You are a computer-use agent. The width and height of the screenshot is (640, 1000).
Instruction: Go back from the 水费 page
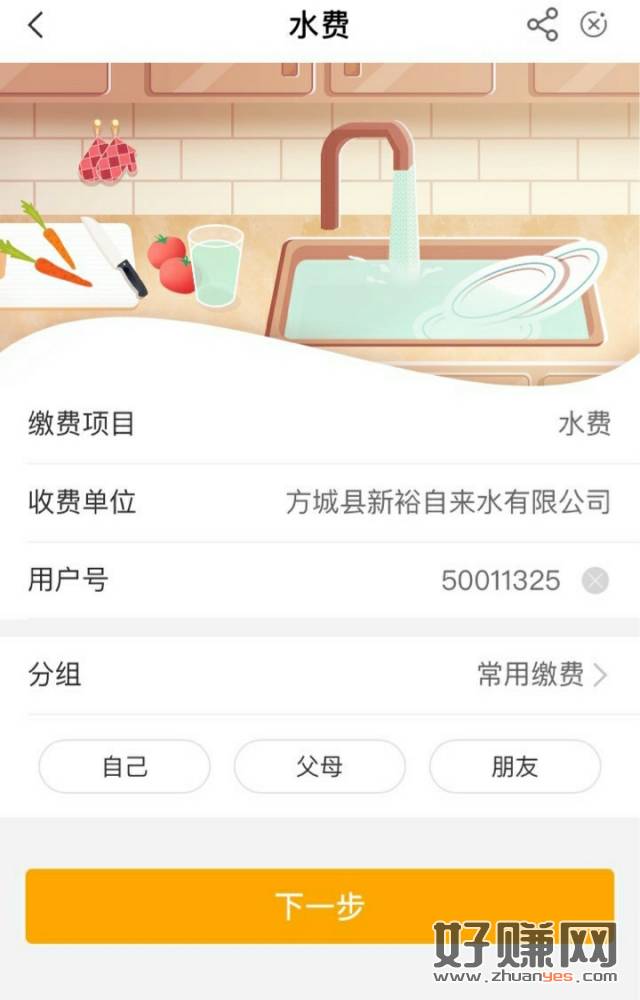click(36, 26)
